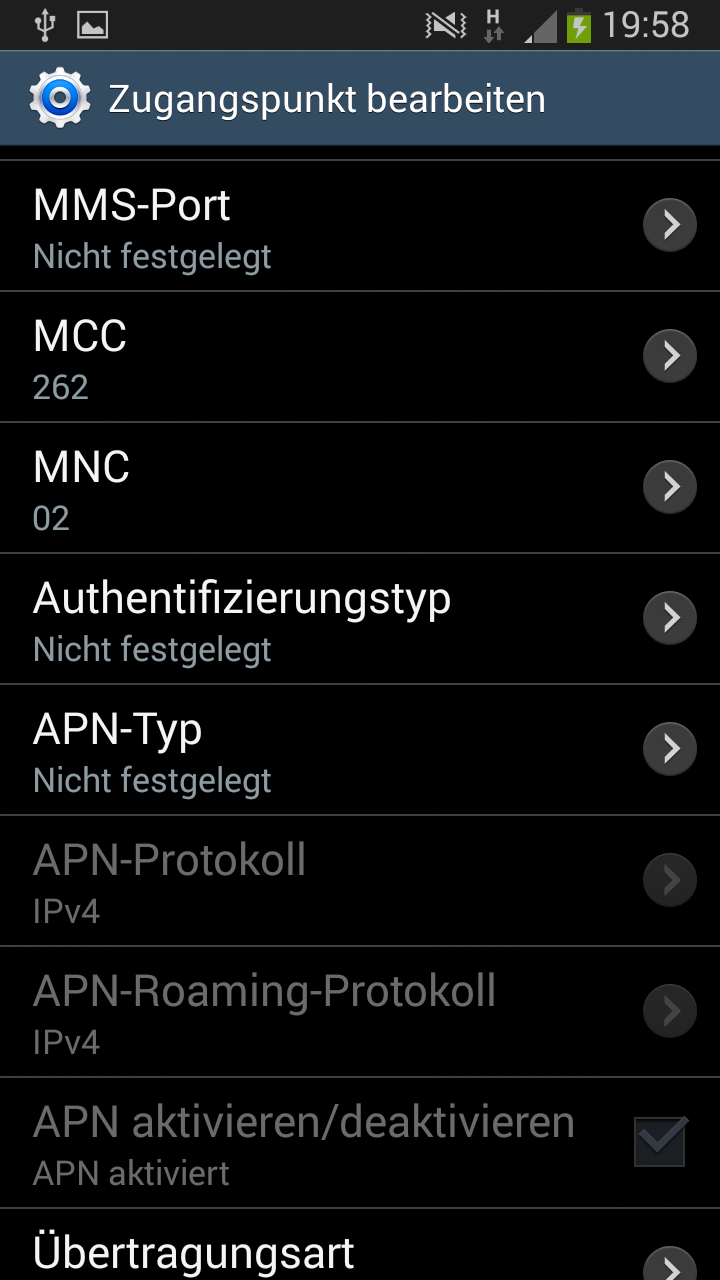This screenshot has height=1280, width=720.
Task: Select Authentifizierungstyp option
Action: (340, 619)
